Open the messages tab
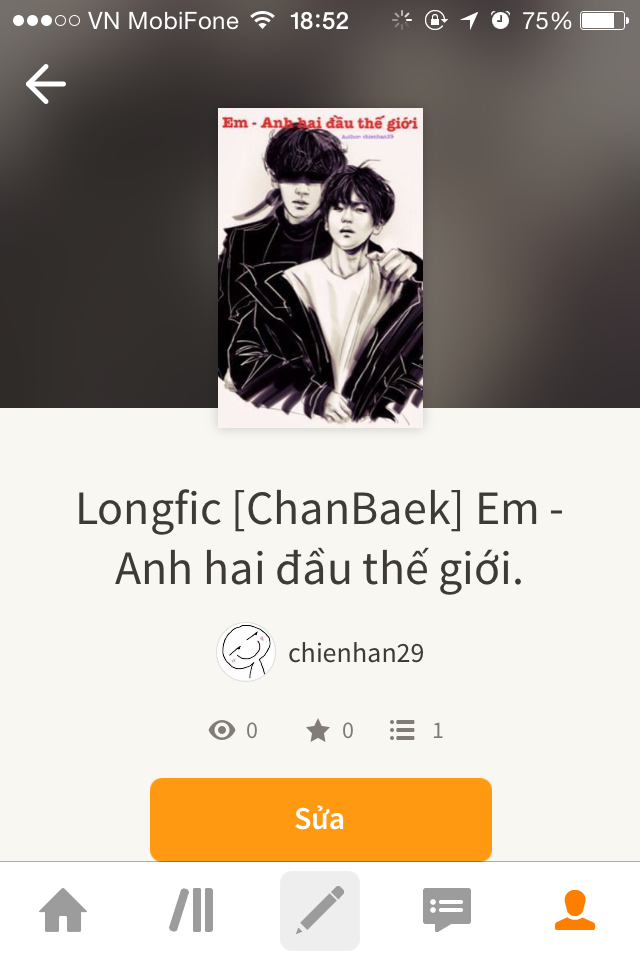Viewport: 640px width, 960px height. [x=447, y=910]
